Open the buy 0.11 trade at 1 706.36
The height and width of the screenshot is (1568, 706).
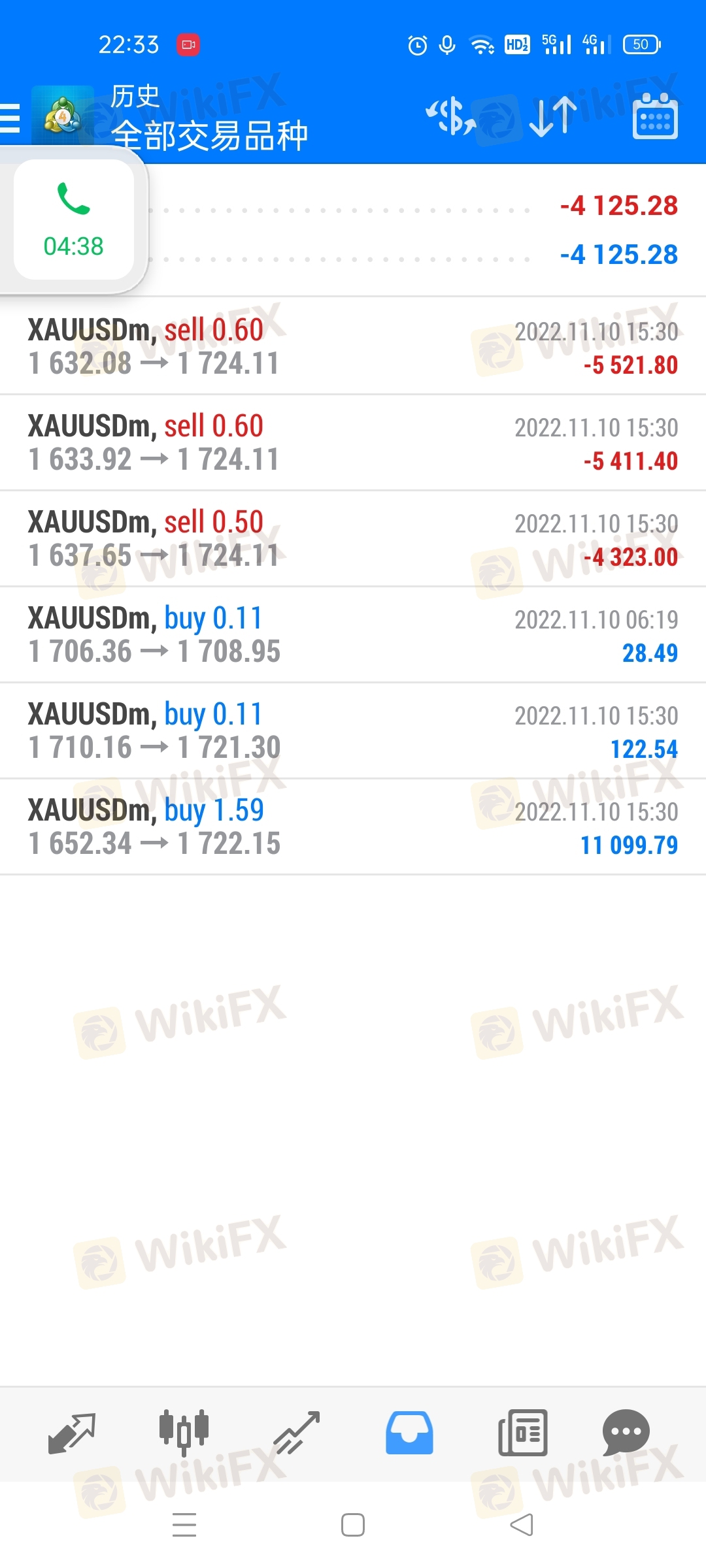[353, 634]
